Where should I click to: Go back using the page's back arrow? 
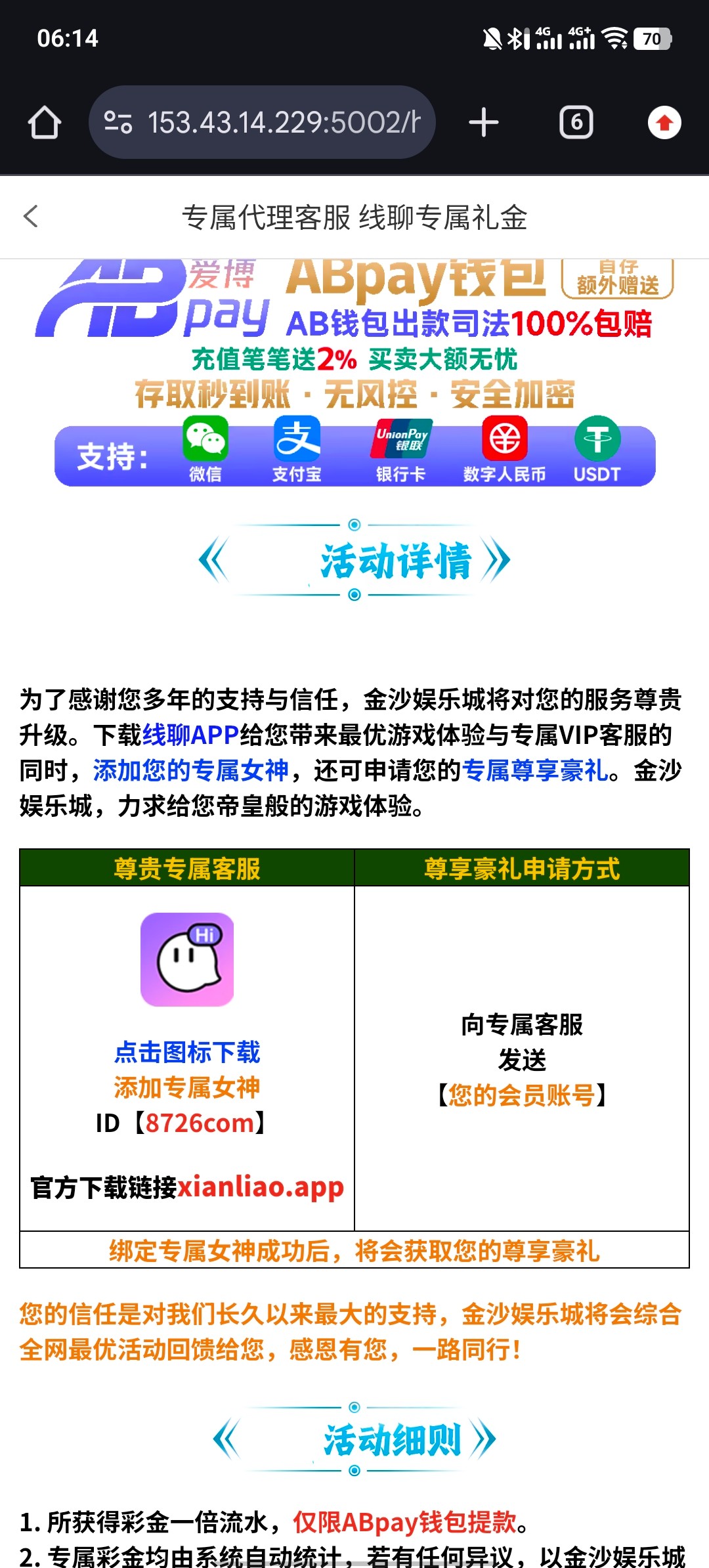tap(31, 216)
